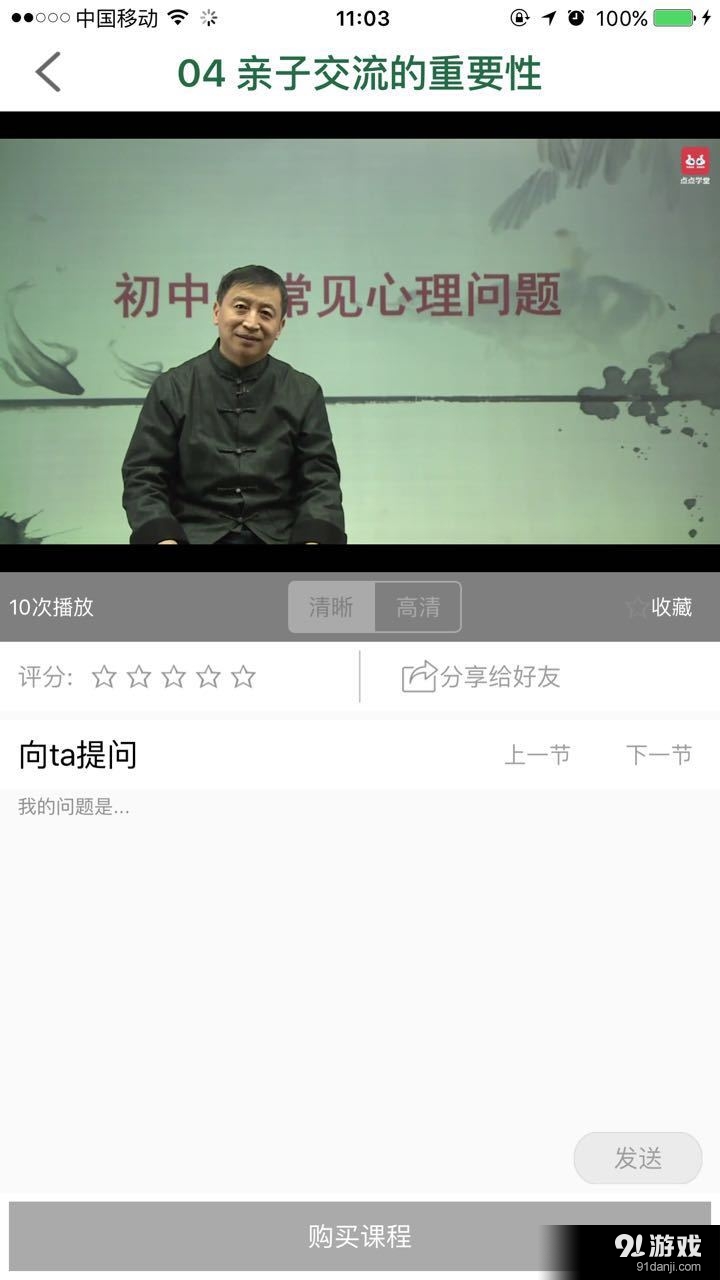Open the share icon next to 分享给好友
The image size is (720, 1280).
coord(421,675)
